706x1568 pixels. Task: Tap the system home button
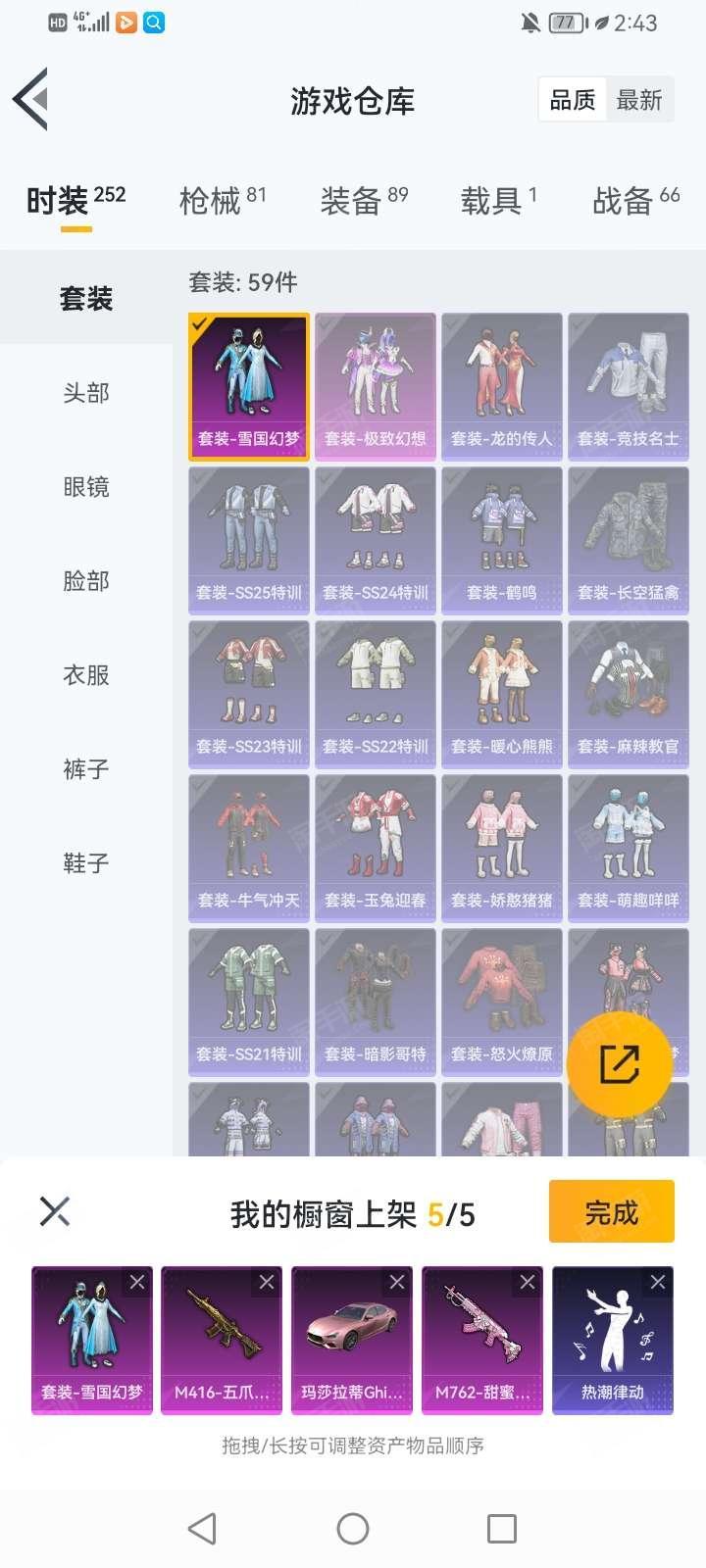[x=353, y=1528]
